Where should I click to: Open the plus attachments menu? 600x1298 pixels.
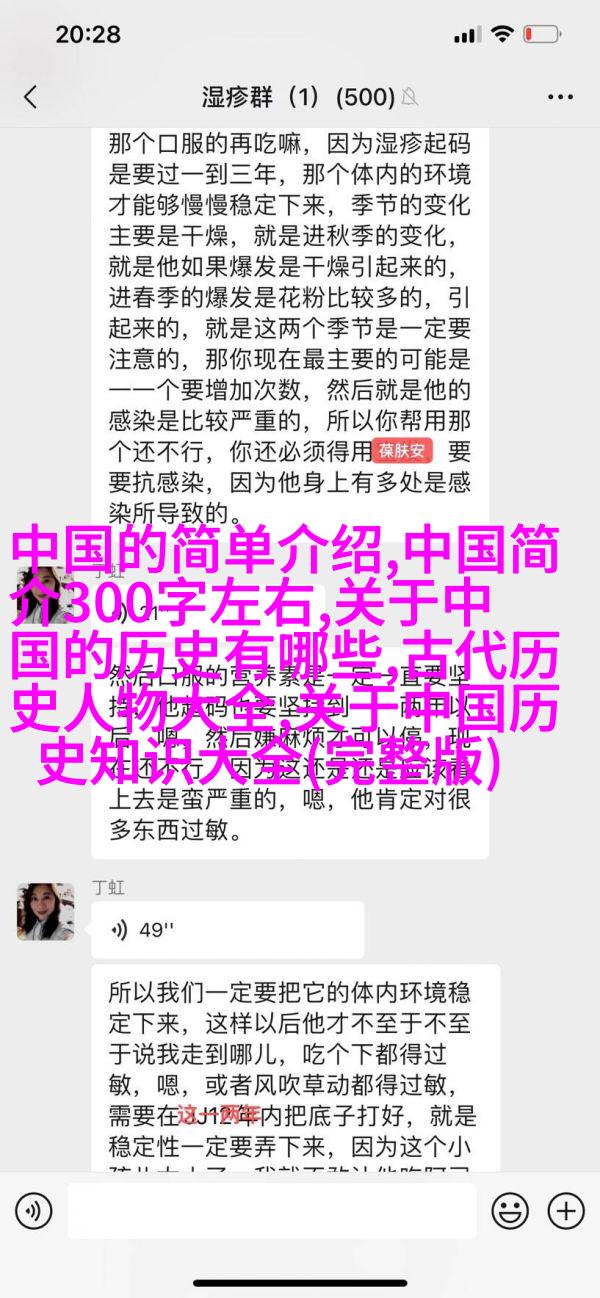coord(565,1211)
